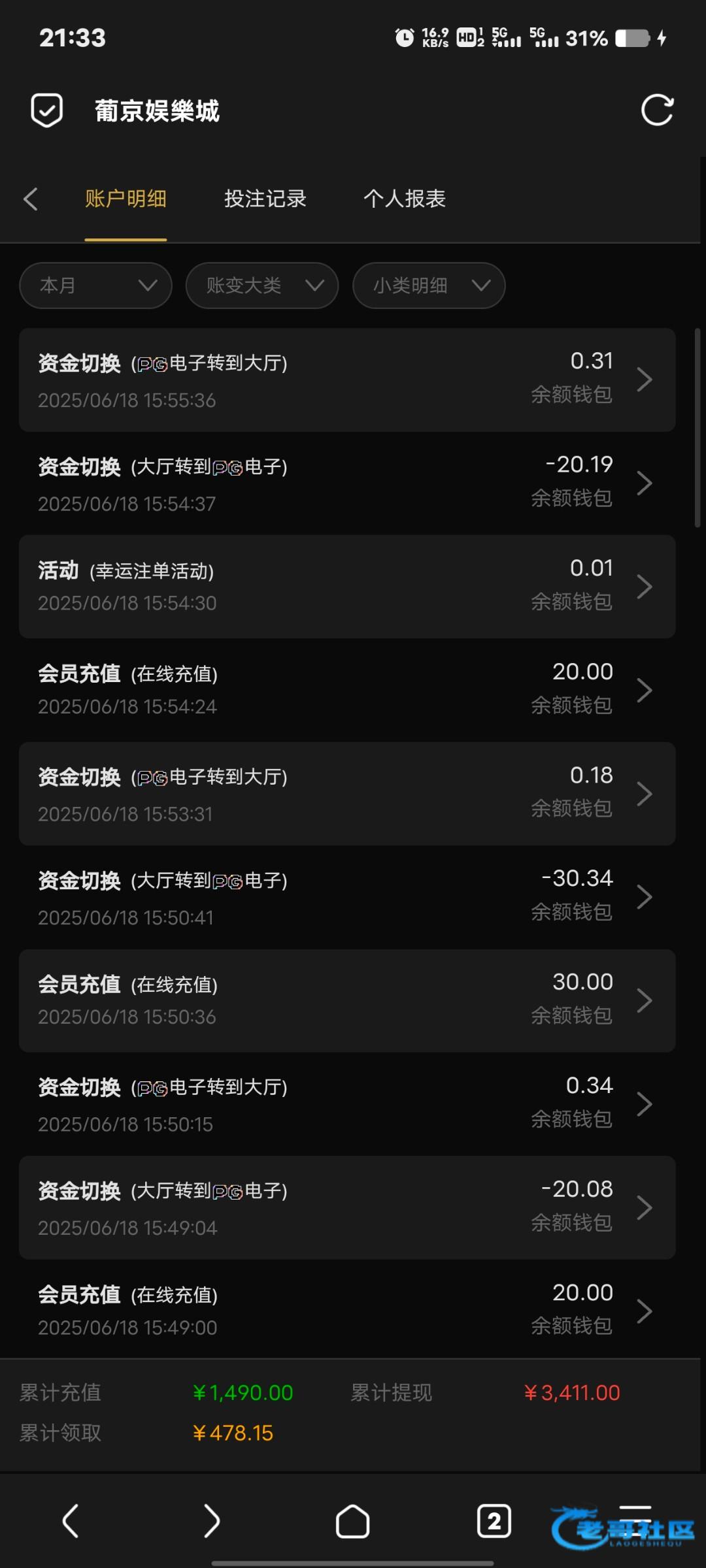Open the 30.00 deposit record at 15:50:36
This screenshot has height=1568, width=706.
click(347, 1000)
